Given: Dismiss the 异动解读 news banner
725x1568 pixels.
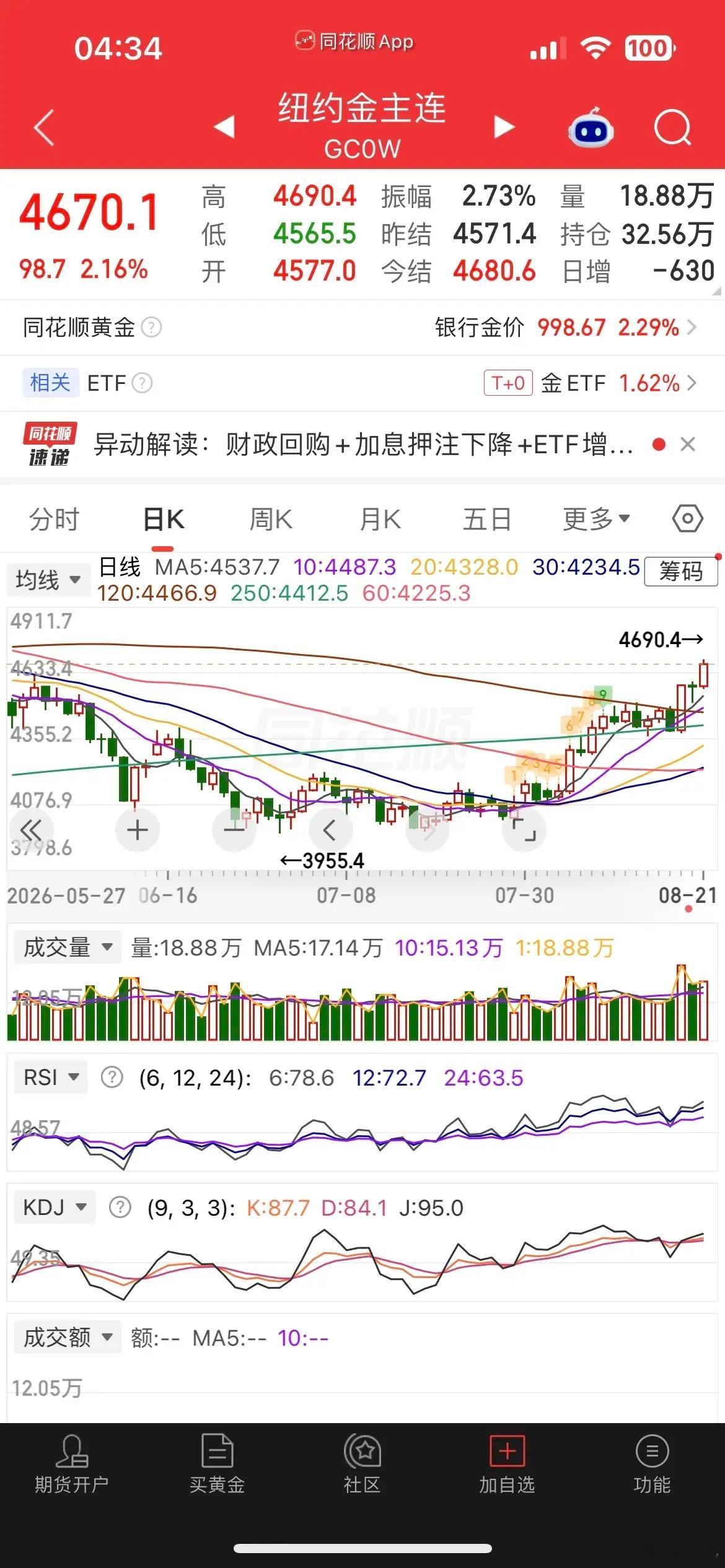Looking at the screenshot, I should click(x=688, y=444).
